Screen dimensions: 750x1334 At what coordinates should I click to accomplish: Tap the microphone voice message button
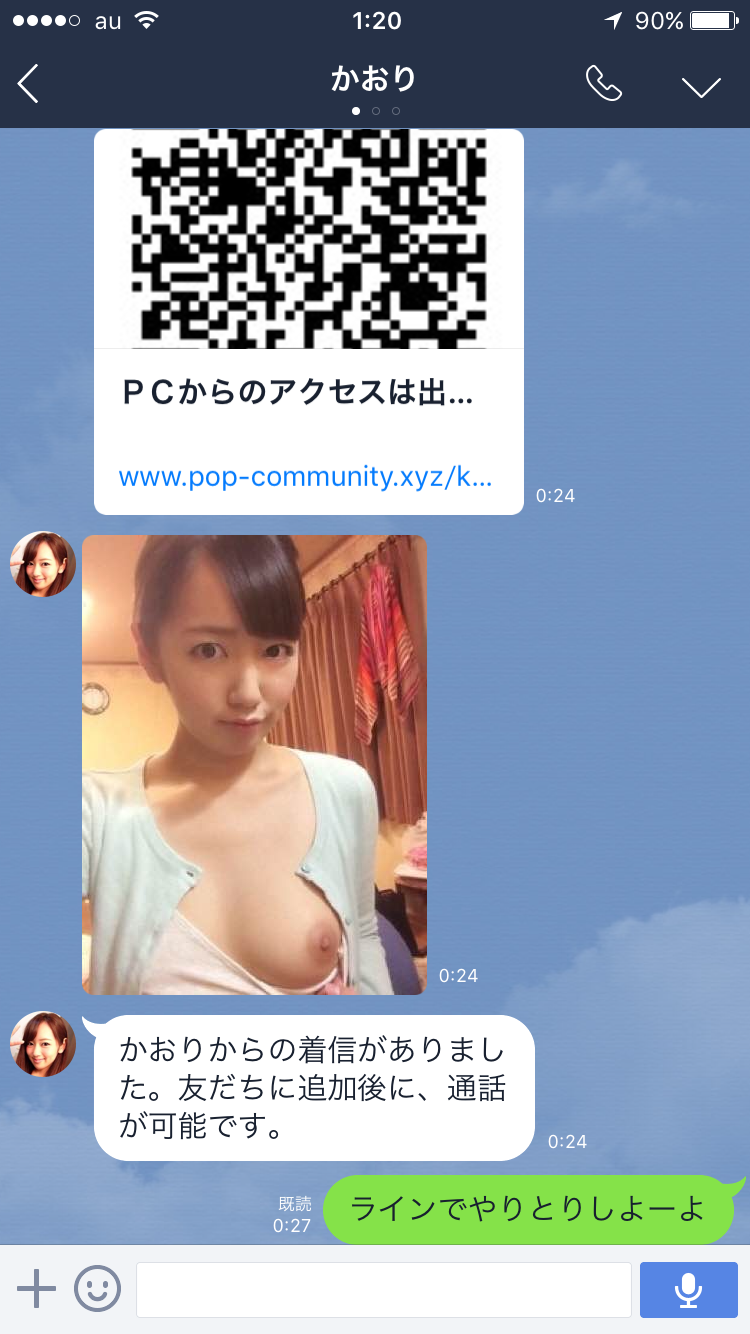[x=688, y=1290]
